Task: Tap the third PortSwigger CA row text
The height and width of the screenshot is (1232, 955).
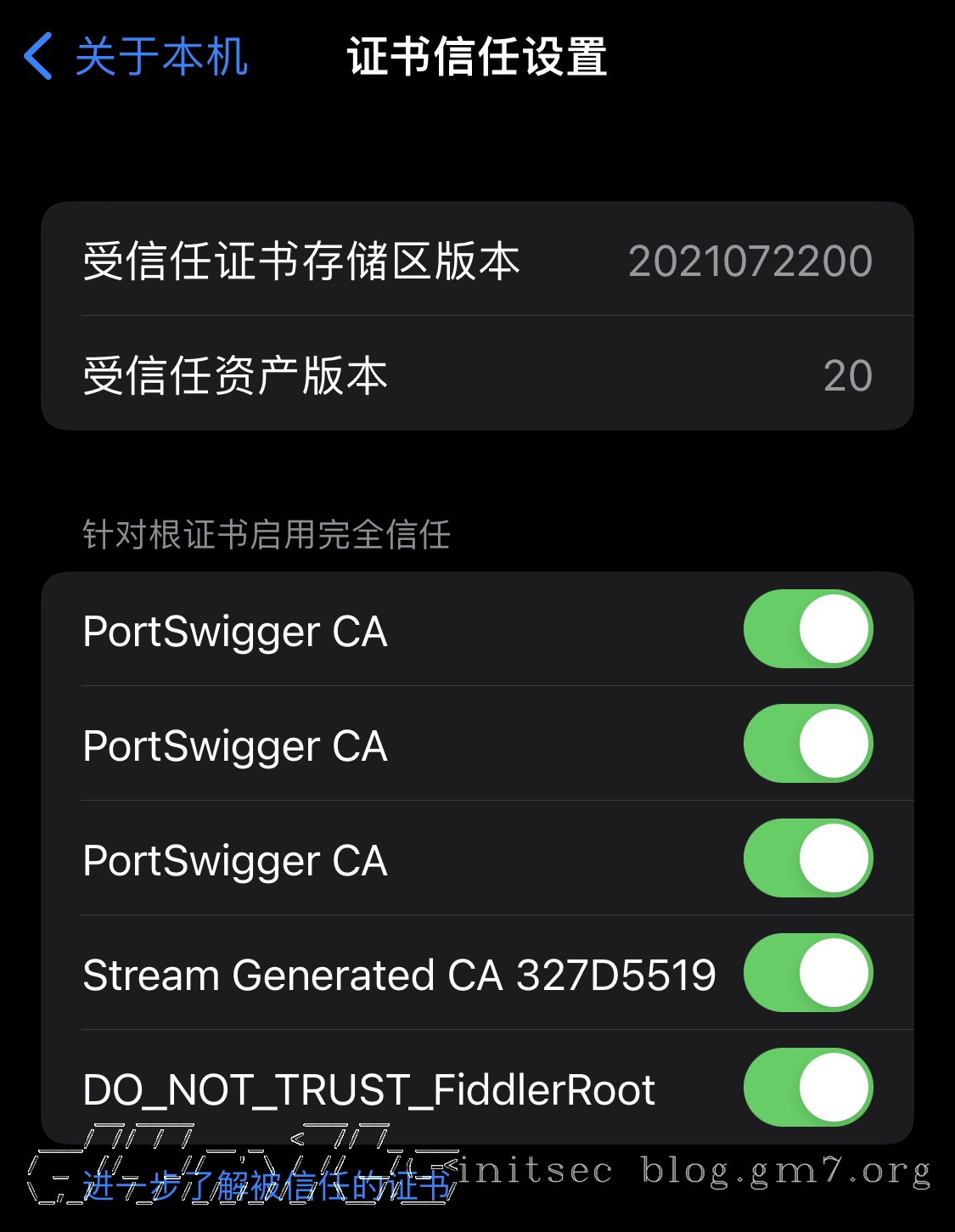Action: click(235, 861)
